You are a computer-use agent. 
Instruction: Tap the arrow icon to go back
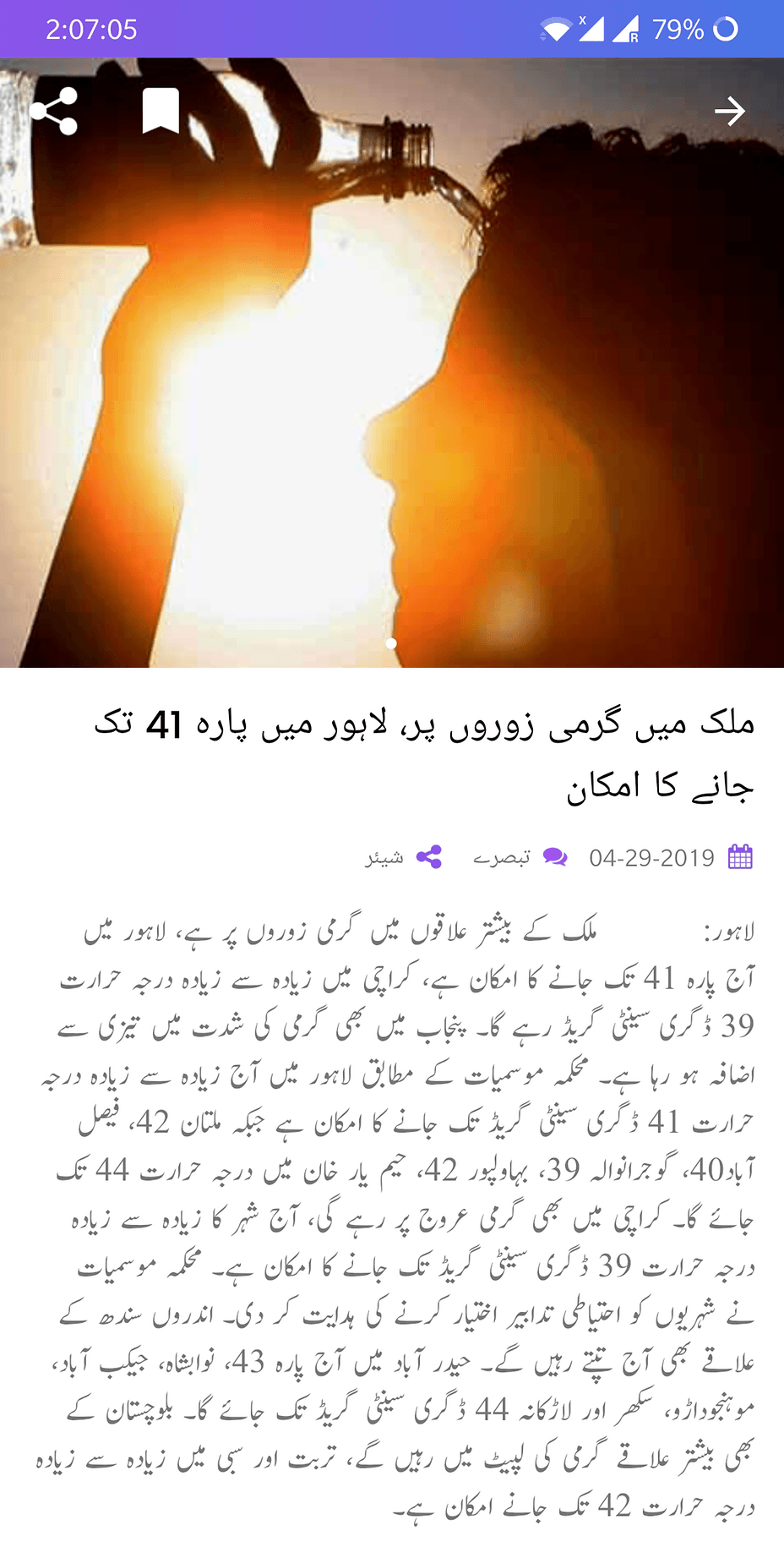[729, 111]
